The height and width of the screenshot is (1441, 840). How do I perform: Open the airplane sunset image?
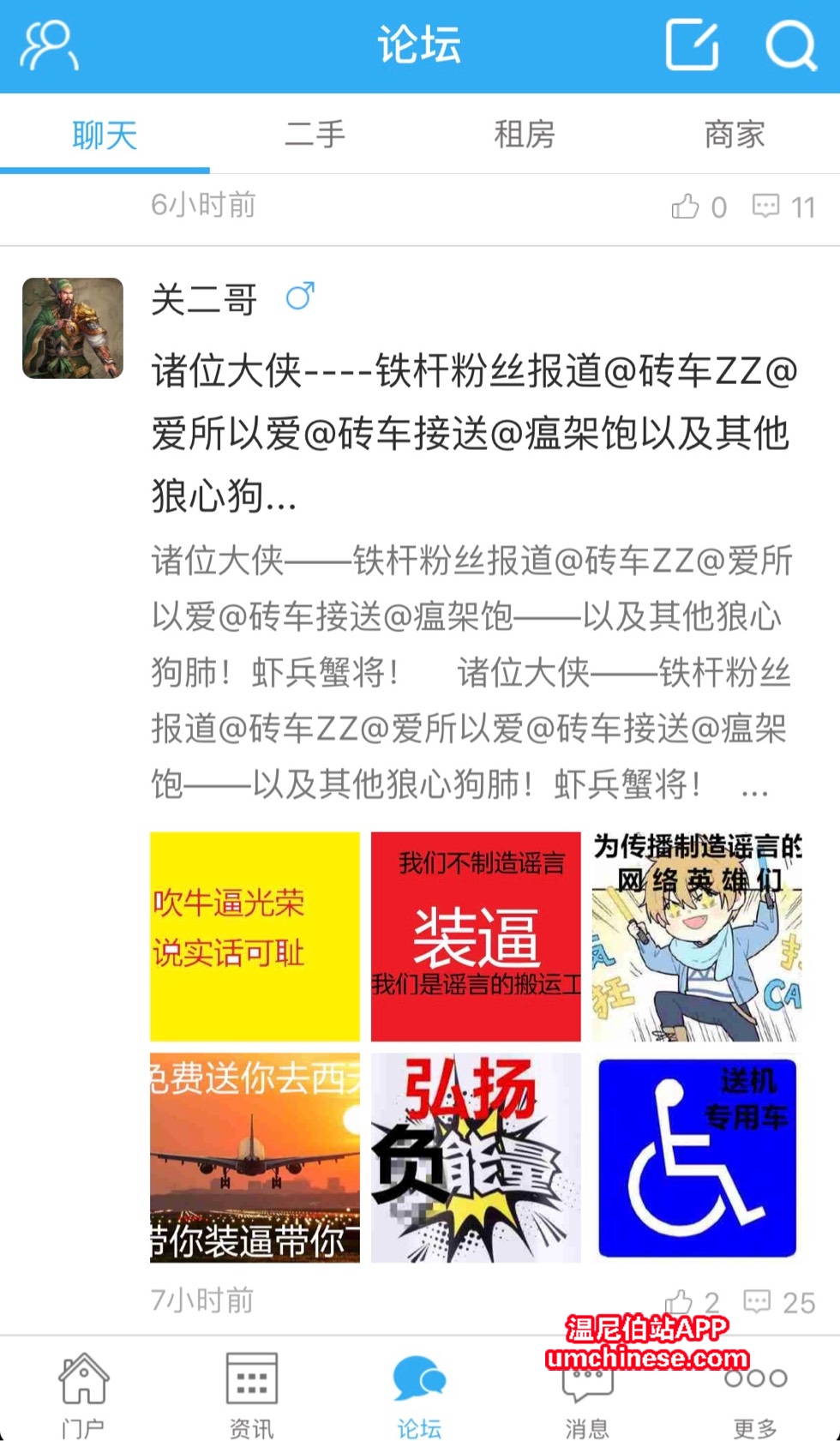[x=255, y=1157]
